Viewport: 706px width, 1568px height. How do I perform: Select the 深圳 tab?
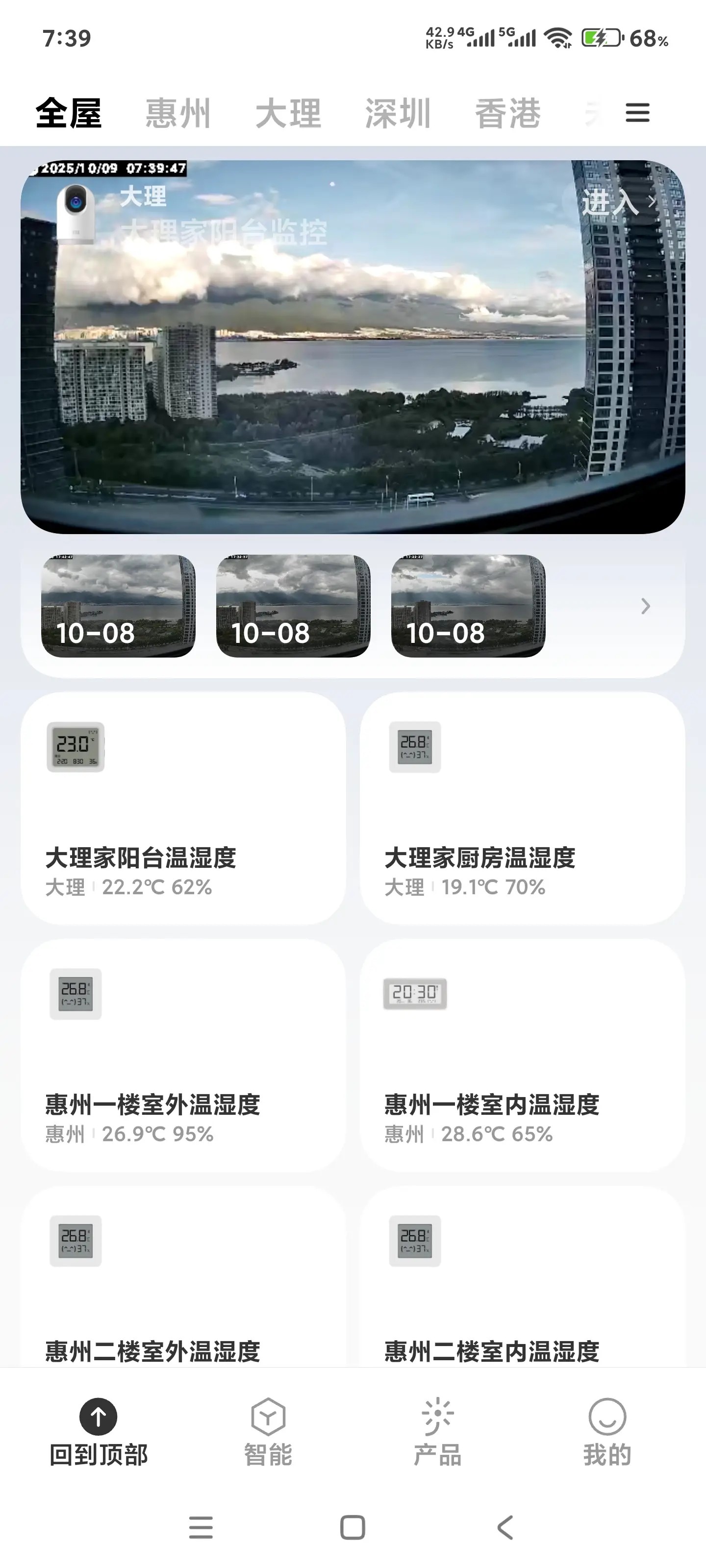[x=398, y=114]
